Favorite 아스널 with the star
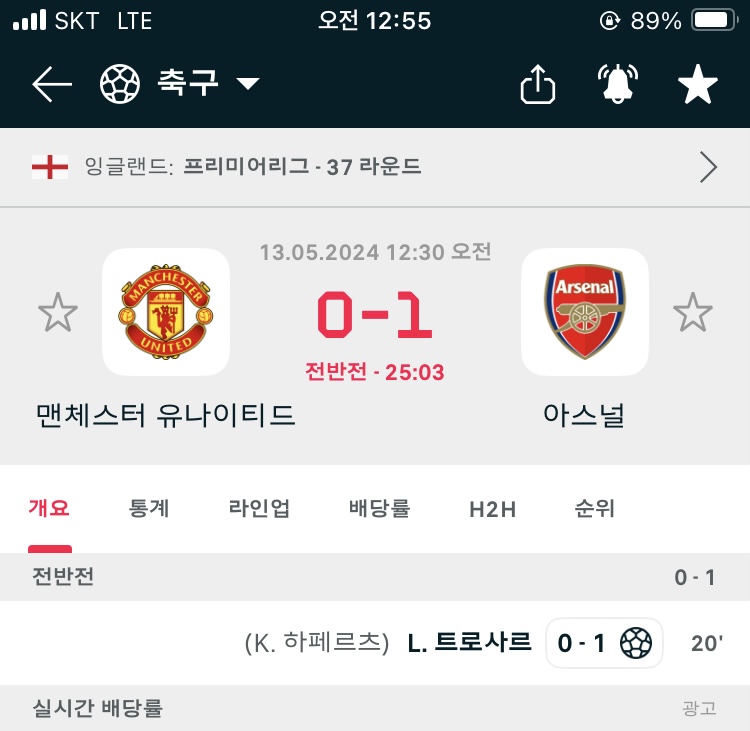750x731 pixels. (x=693, y=313)
